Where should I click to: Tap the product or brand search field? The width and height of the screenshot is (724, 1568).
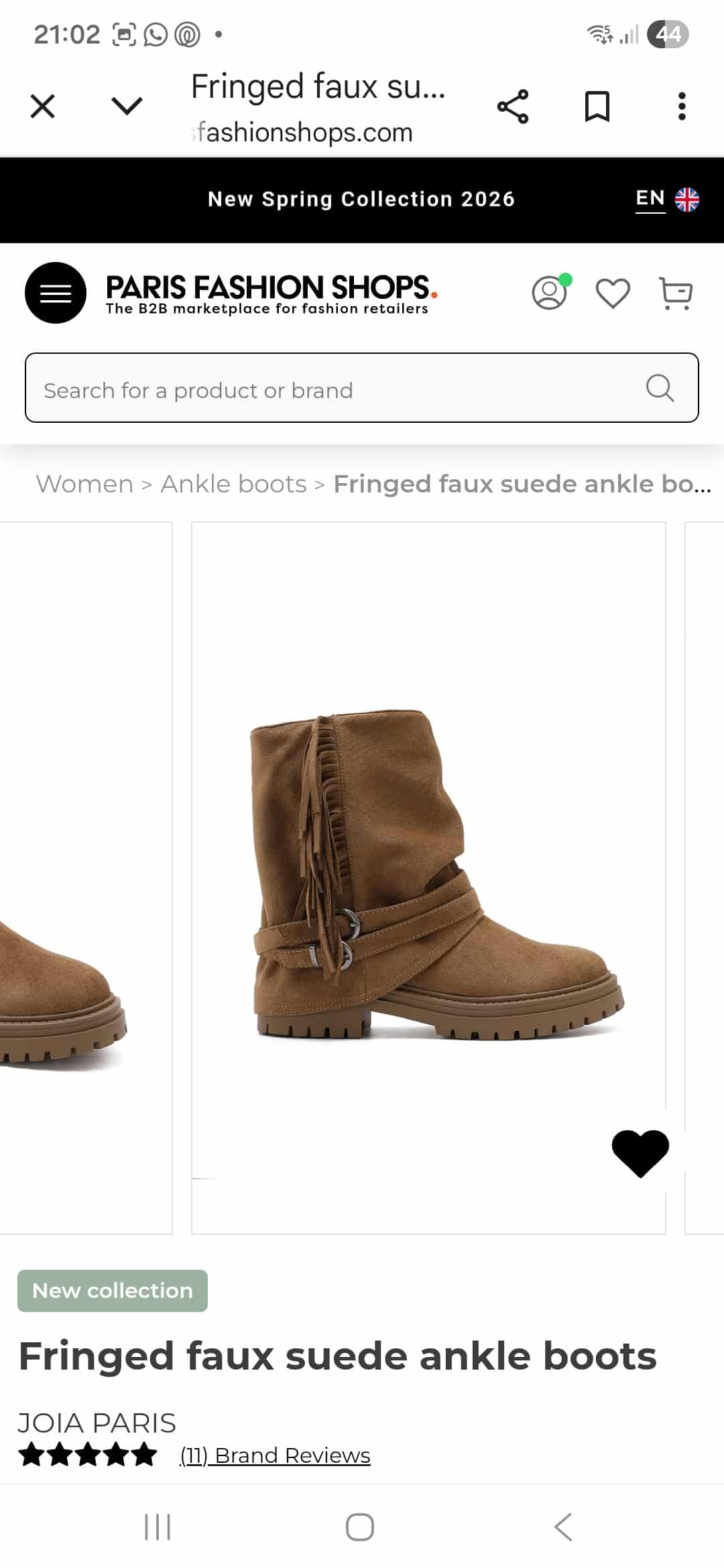[335, 389]
